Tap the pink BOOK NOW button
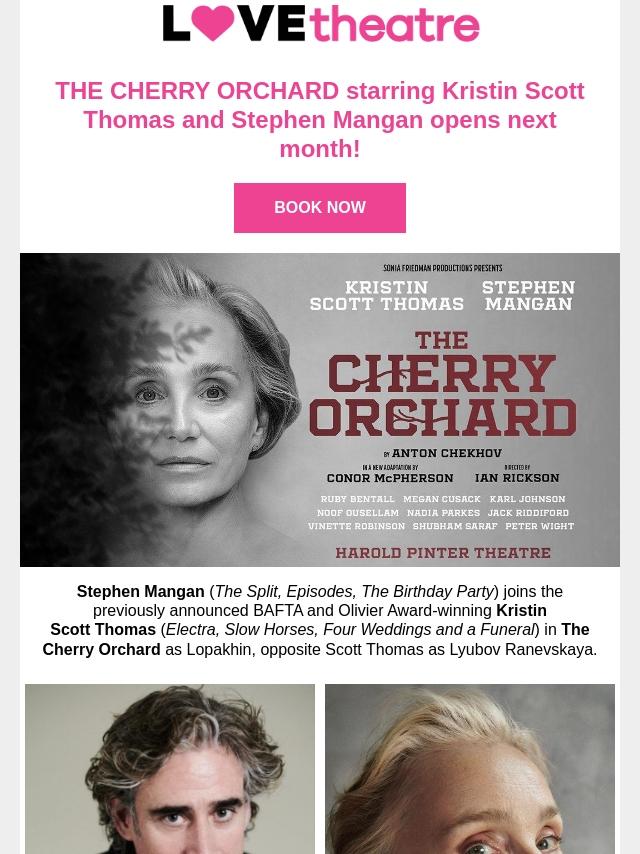The image size is (640, 854). tap(320, 208)
